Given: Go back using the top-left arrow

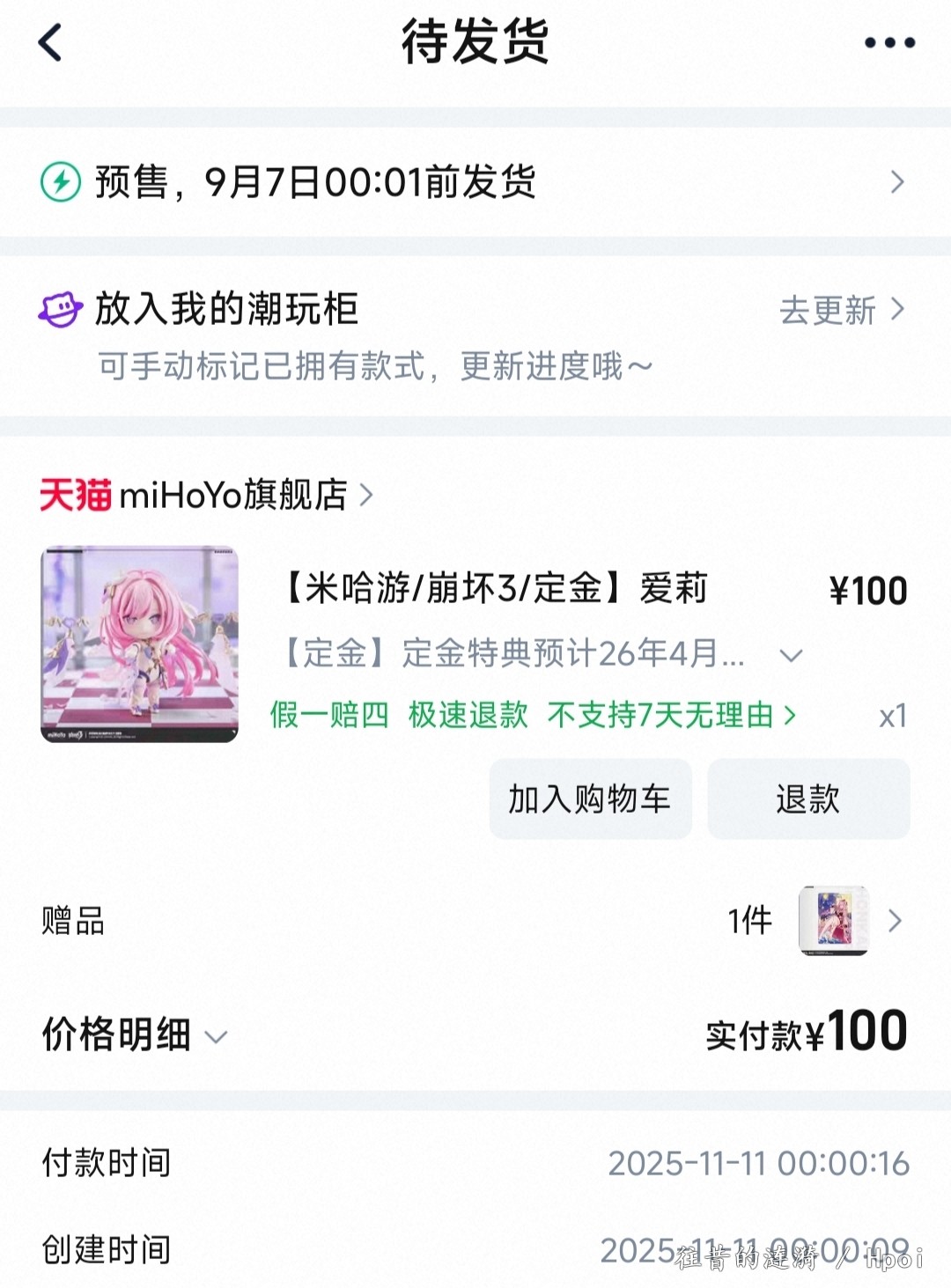Looking at the screenshot, I should tap(51, 42).
